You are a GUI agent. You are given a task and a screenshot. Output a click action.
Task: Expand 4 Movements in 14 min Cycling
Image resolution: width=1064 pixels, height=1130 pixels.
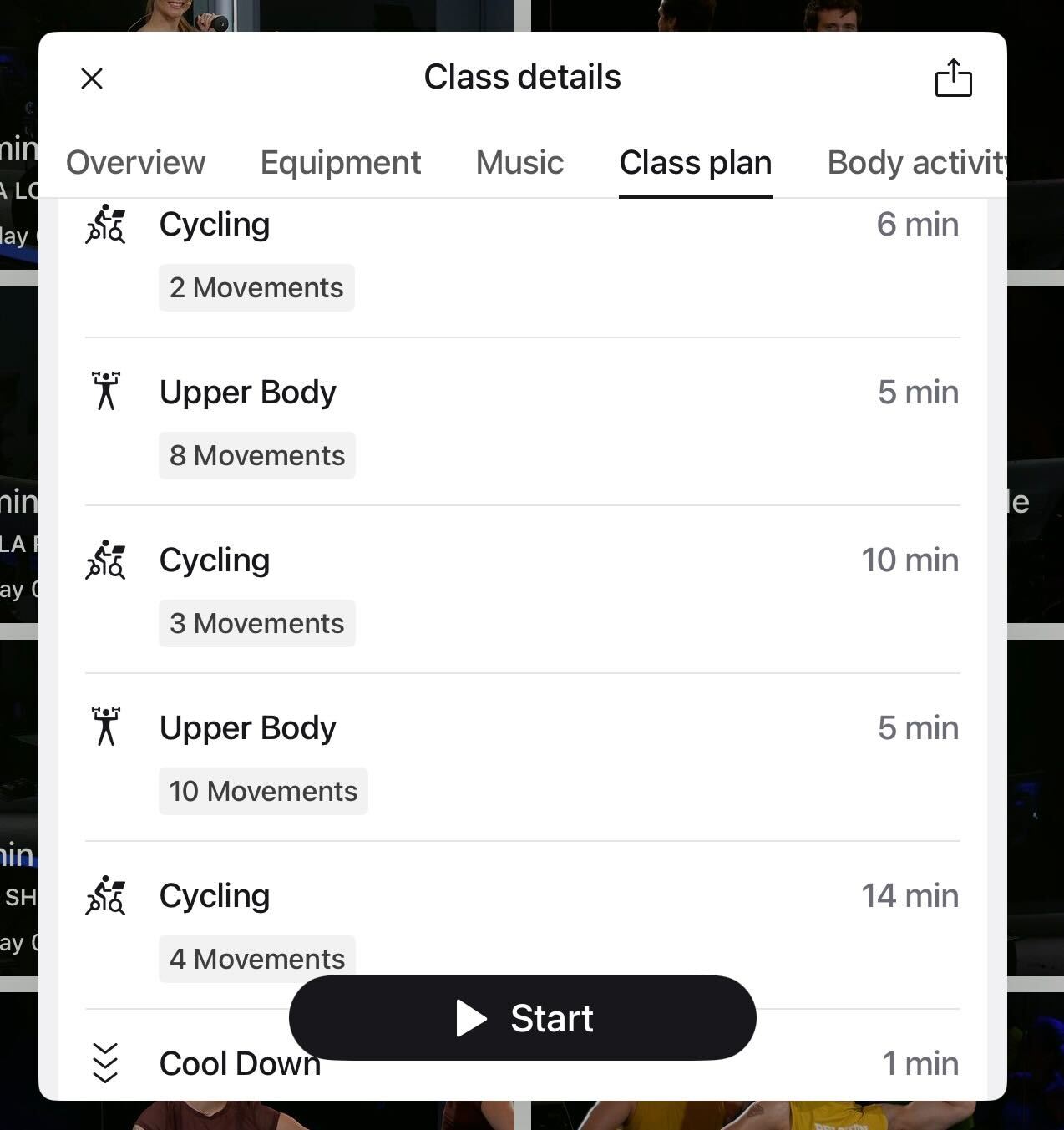pos(256,957)
